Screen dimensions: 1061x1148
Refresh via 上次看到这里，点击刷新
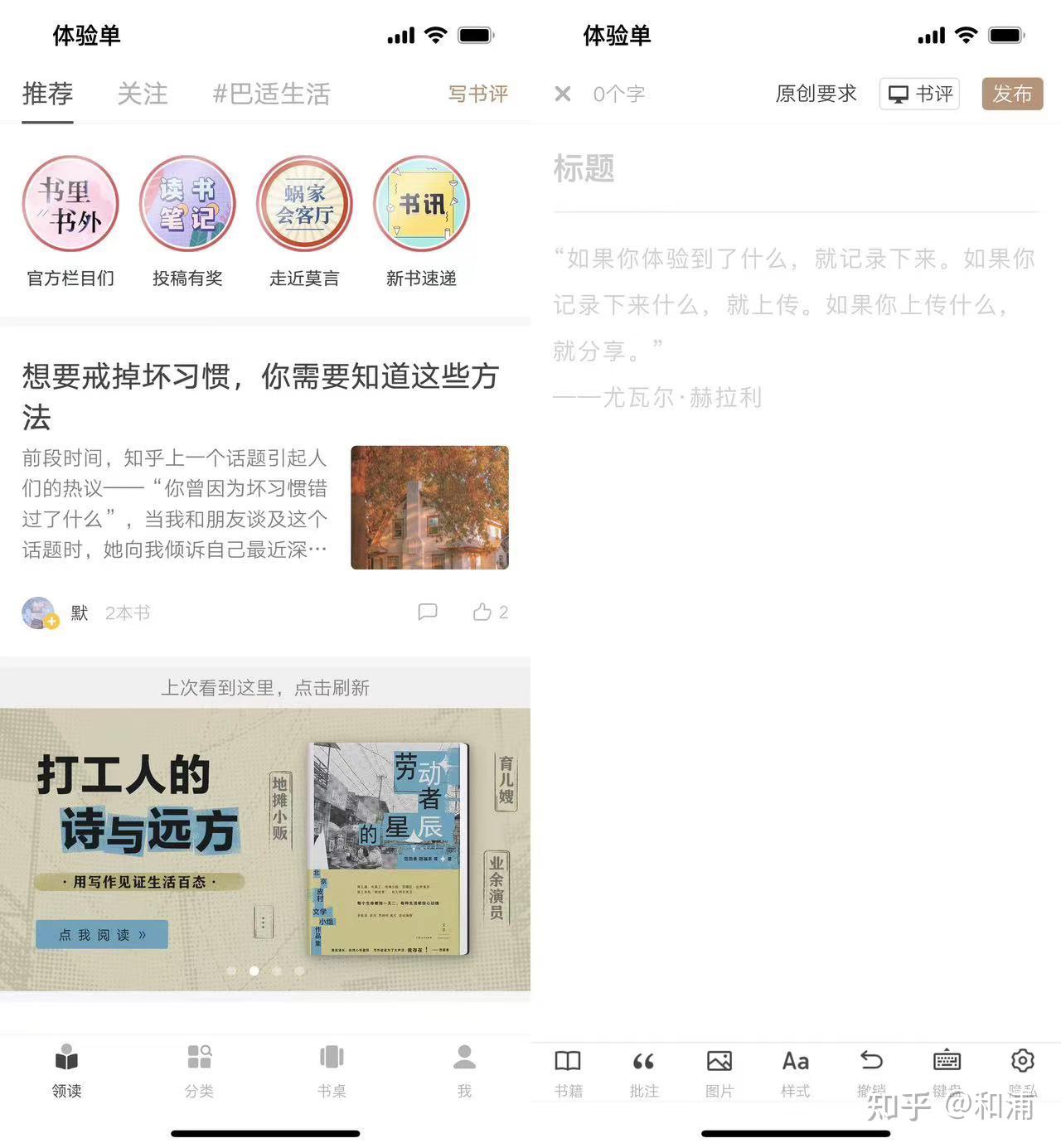(265, 687)
